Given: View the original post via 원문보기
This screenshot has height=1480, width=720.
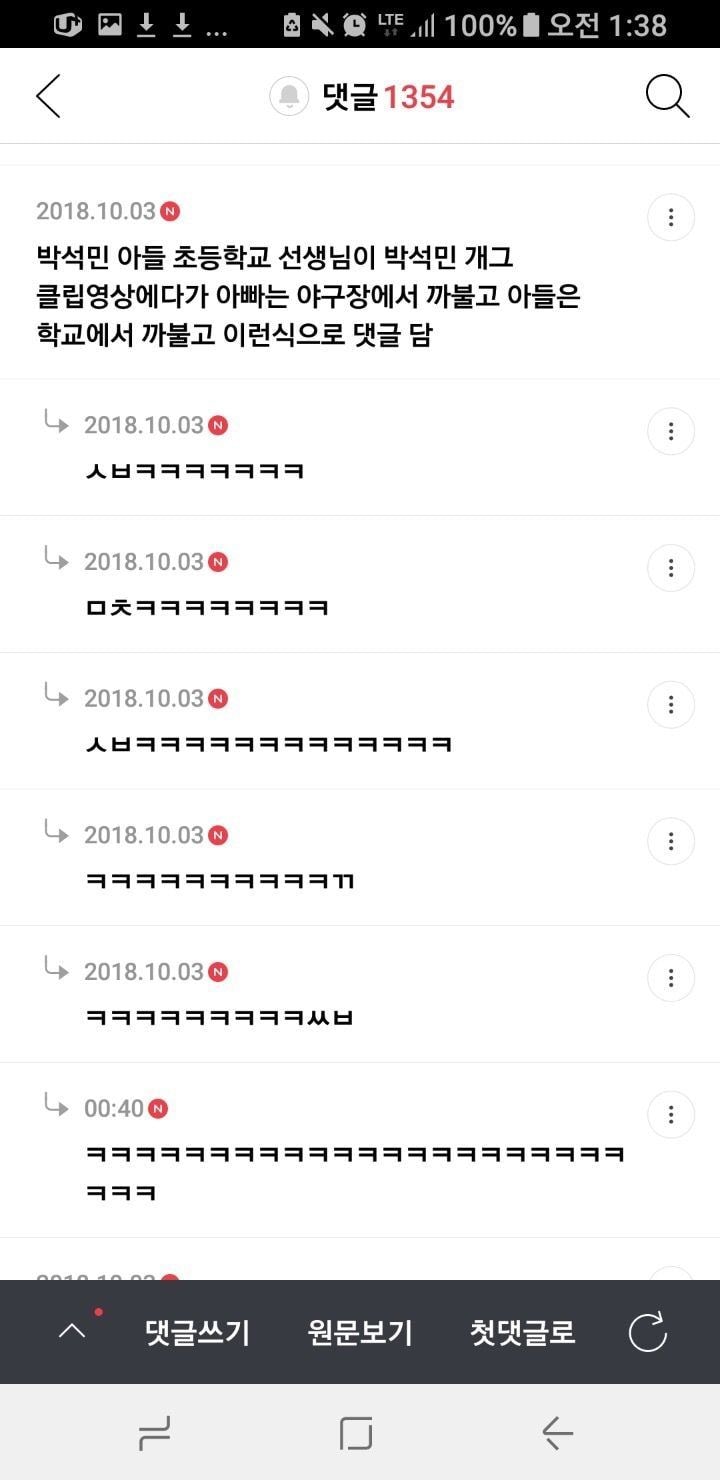Looking at the screenshot, I should 360,1332.
